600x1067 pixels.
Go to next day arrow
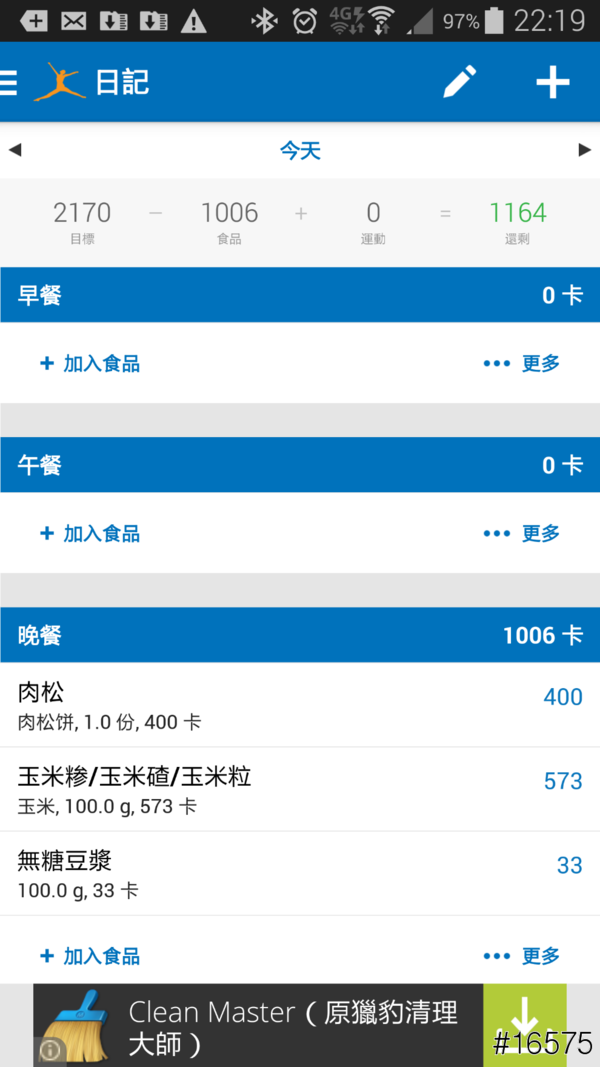[585, 150]
